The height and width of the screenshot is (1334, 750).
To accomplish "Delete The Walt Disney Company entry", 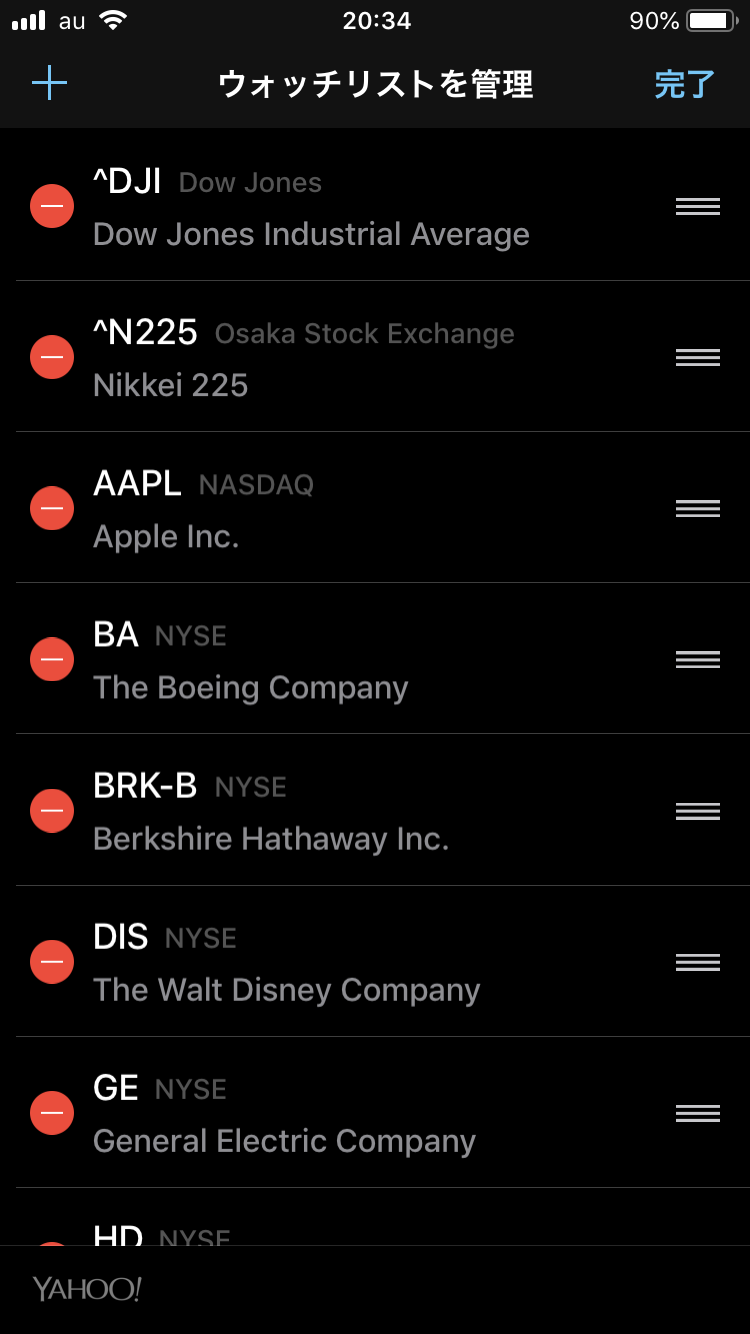I will click(52, 961).
